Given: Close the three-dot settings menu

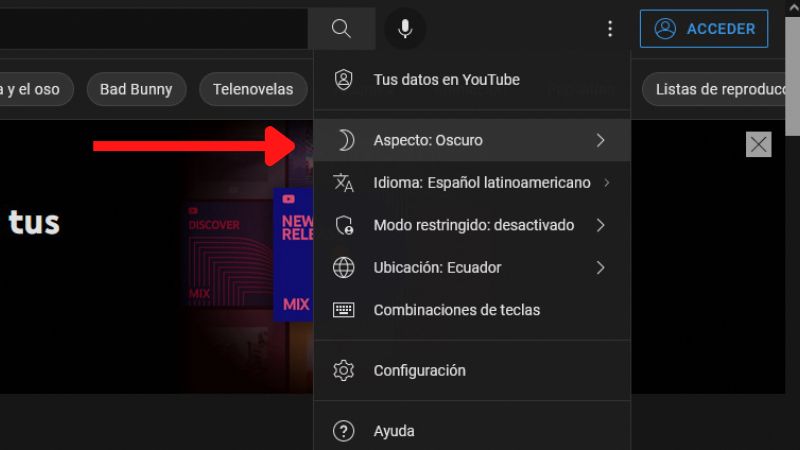Looking at the screenshot, I should point(610,29).
